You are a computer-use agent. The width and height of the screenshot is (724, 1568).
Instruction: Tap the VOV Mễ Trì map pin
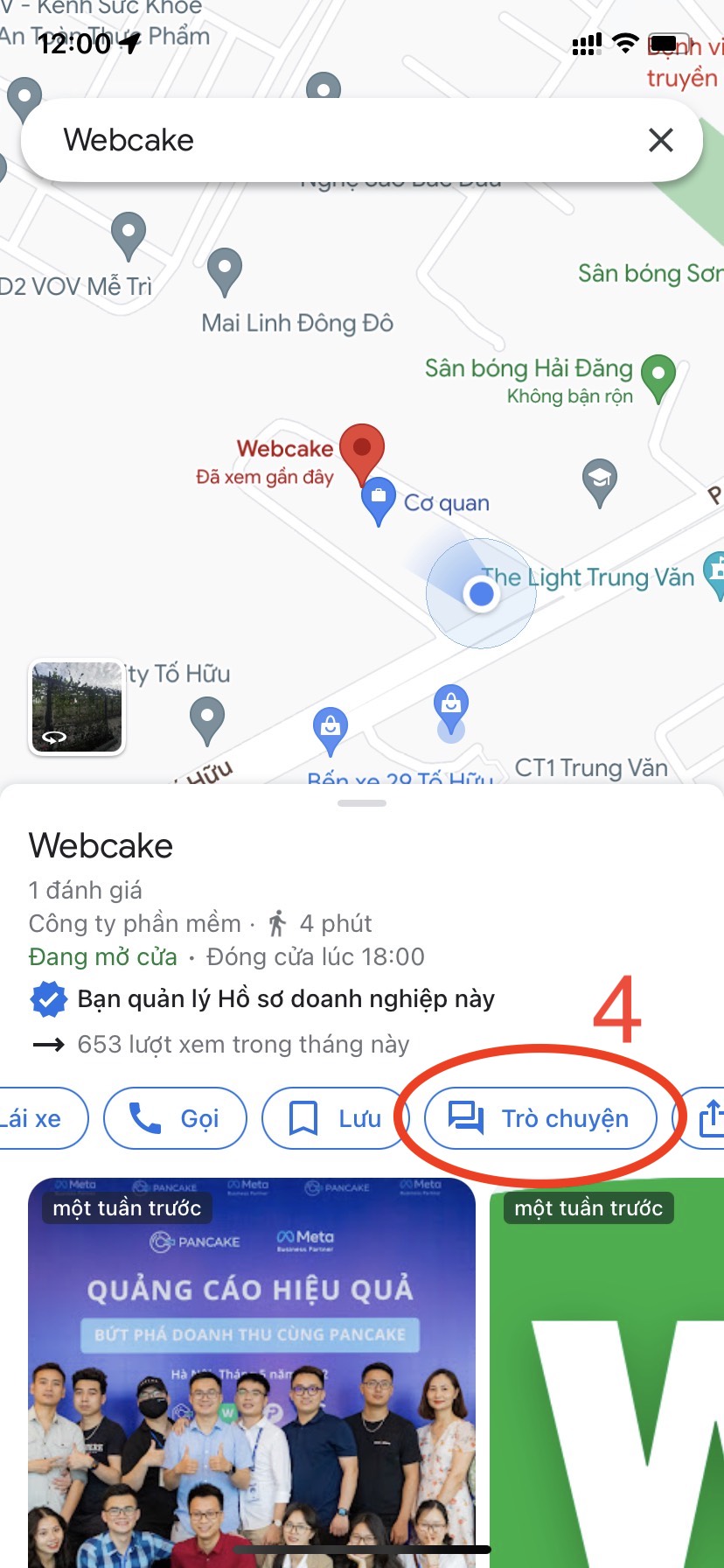129,234
